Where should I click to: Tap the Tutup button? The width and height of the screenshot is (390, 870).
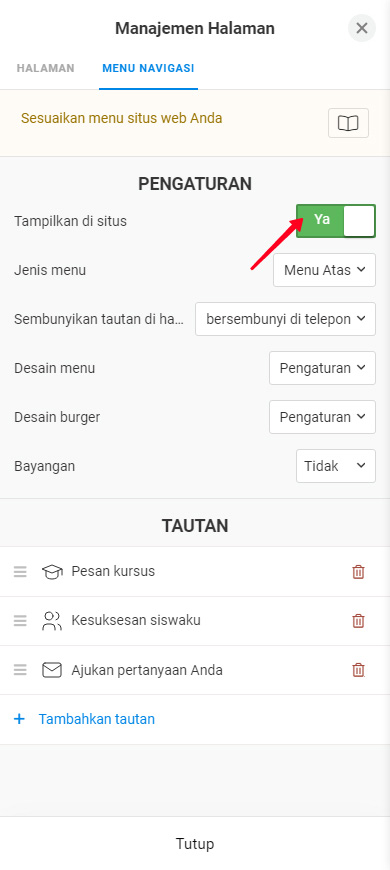pyautogui.click(x=195, y=844)
